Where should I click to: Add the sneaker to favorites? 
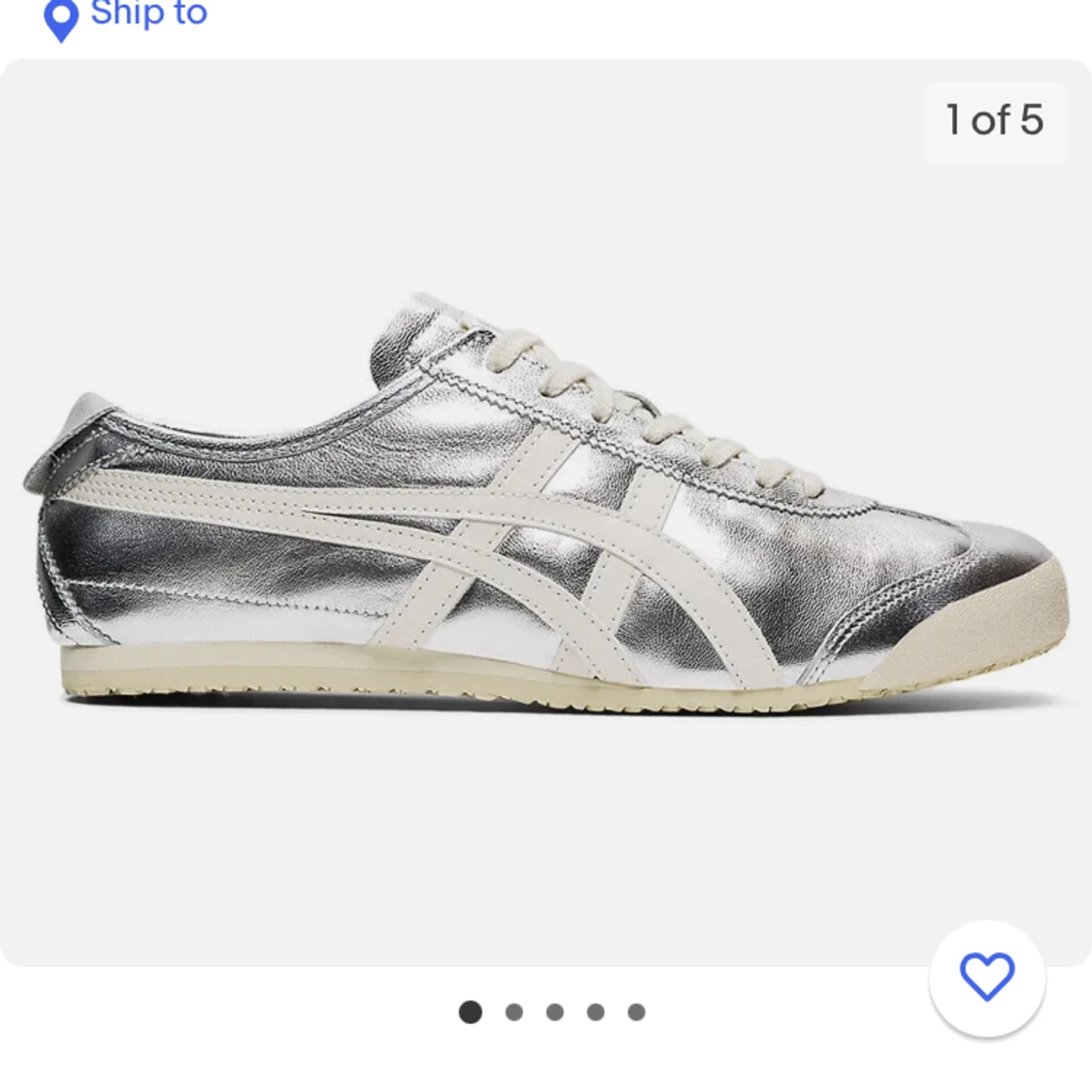tap(986, 977)
